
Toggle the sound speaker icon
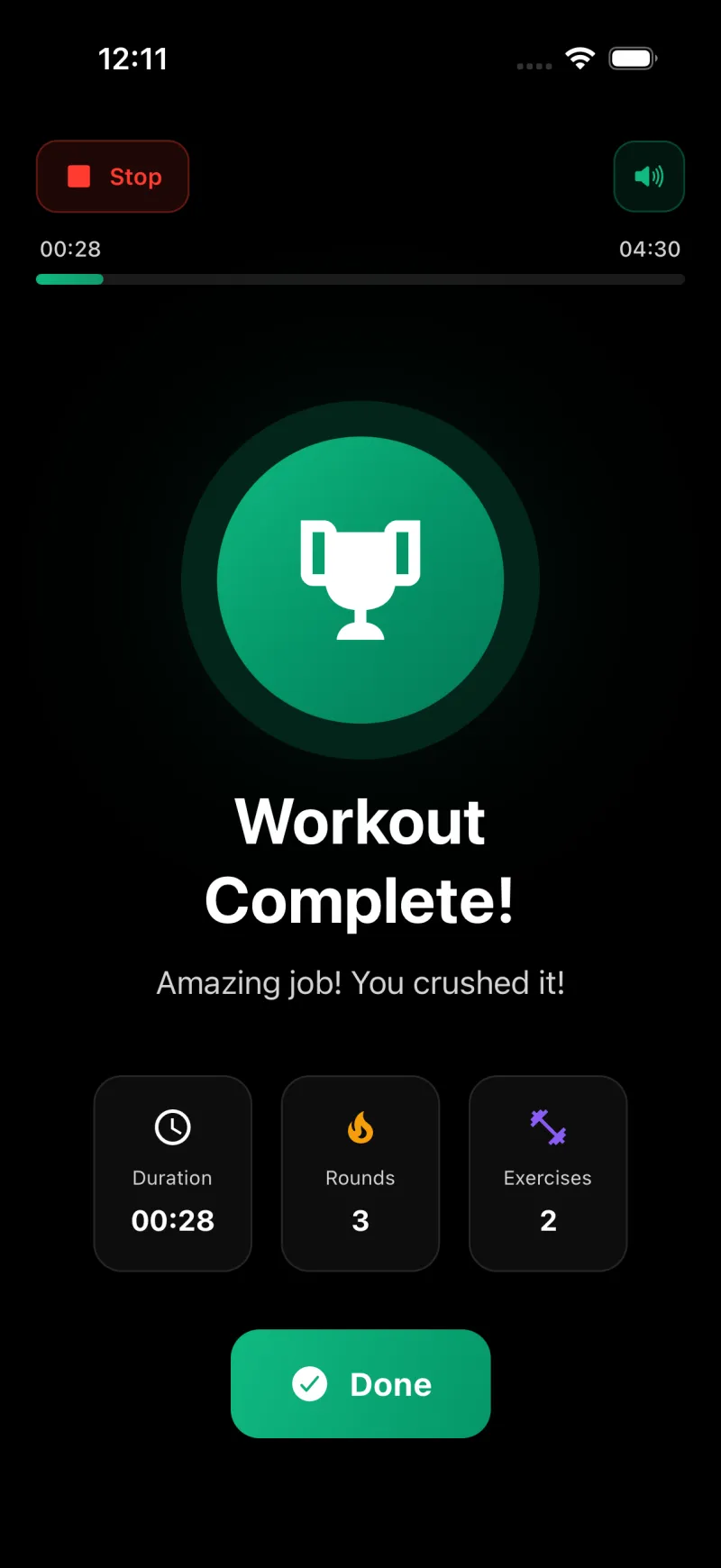pos(649,177)
